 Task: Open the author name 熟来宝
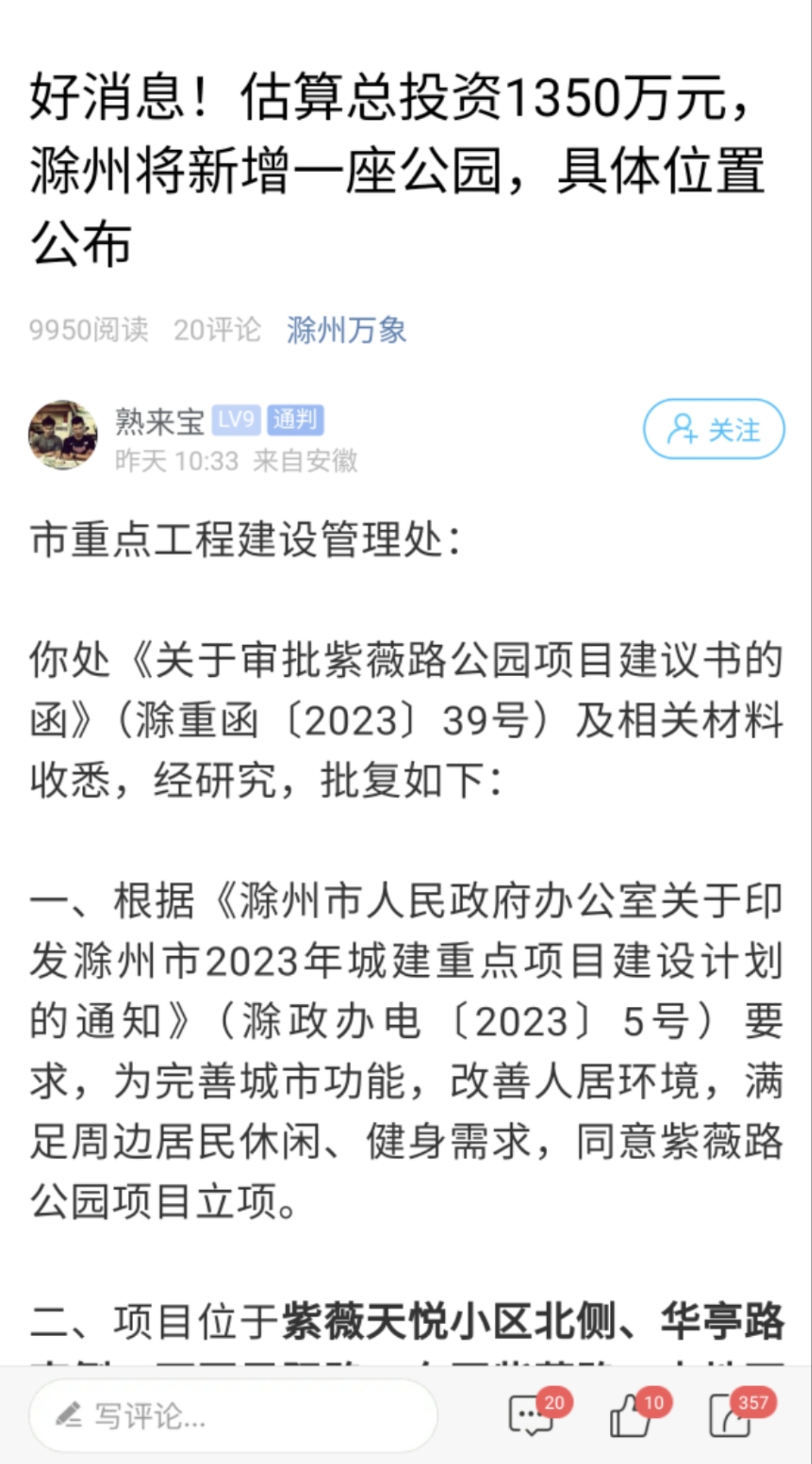[160, 421]
